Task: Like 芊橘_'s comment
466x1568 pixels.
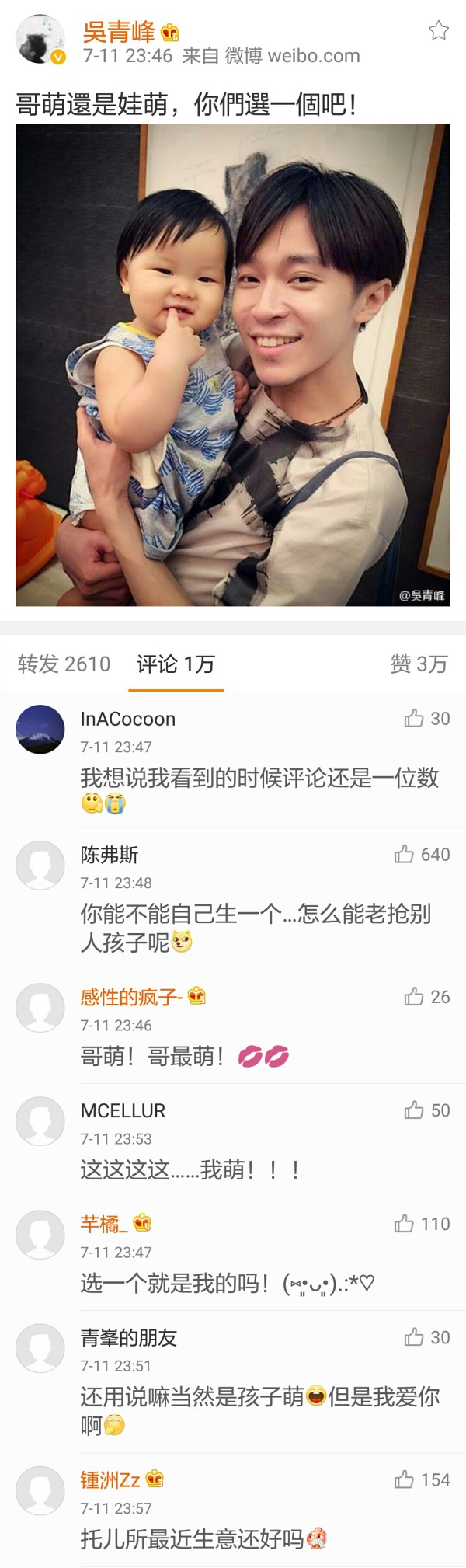Action: [404, 1223]
